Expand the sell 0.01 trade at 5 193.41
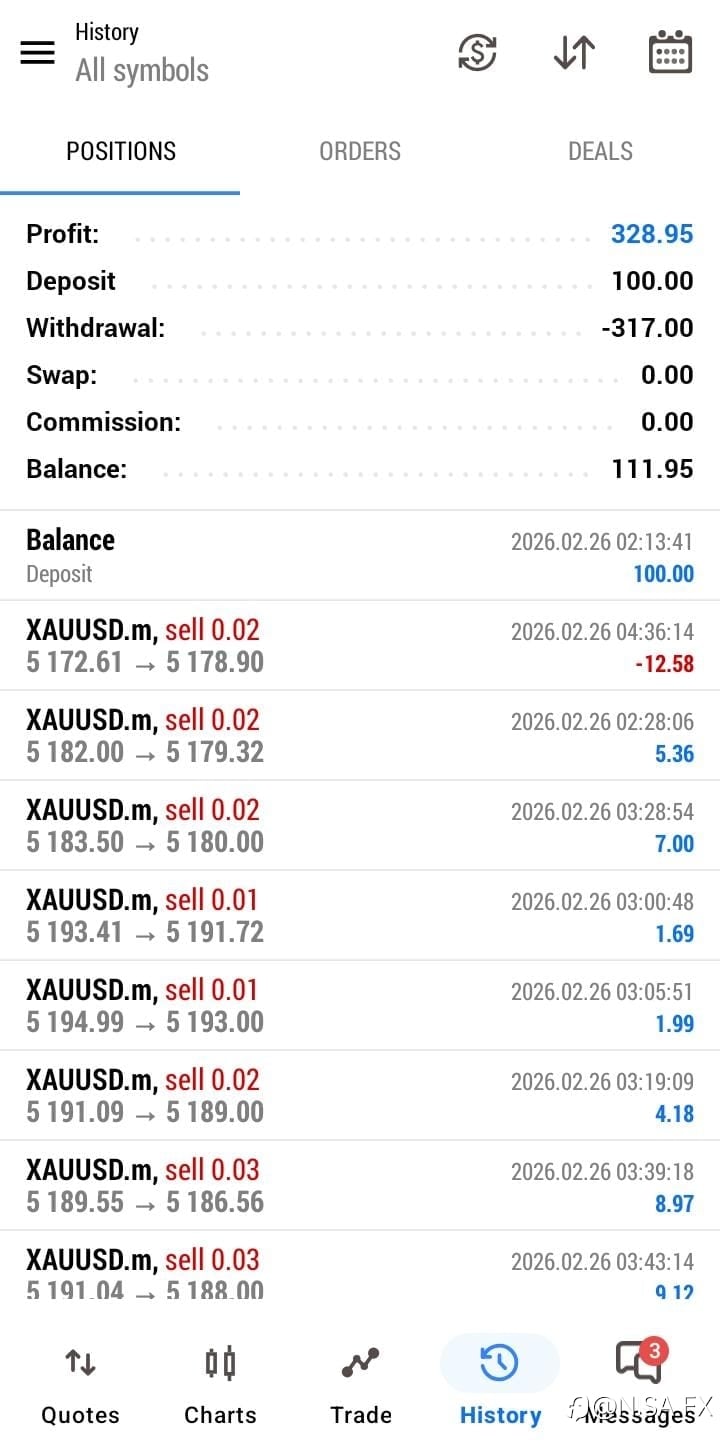This screenshot has width=720, height=1449. (360, 916)
